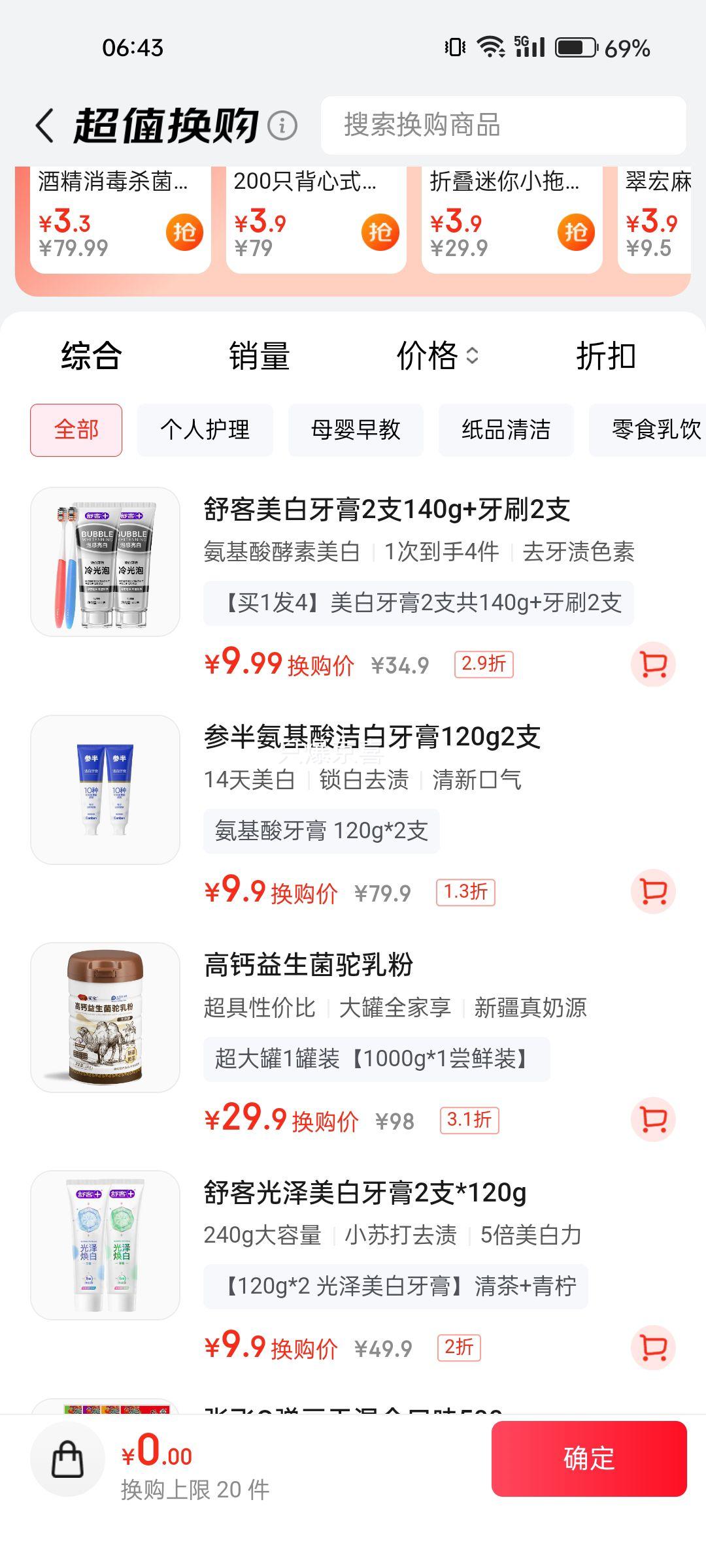
Task: Tap the back arrow to exit 超值换购
Action: pos(44,125)
